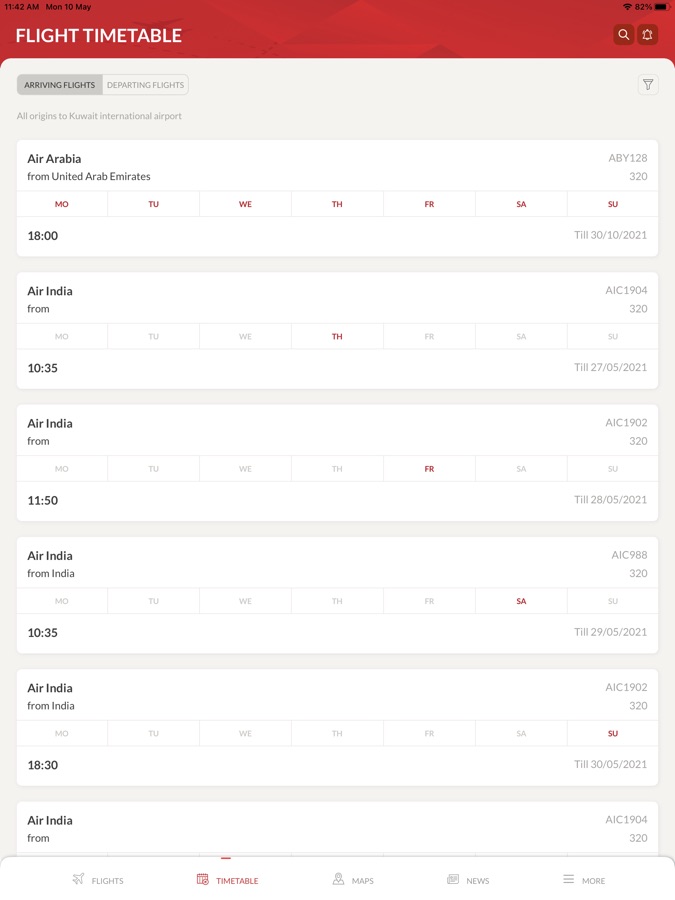Screen dimensions: 675x900
Task: Switch to the Maps tab
Action: pyautogui.click(x=352, y=880)
